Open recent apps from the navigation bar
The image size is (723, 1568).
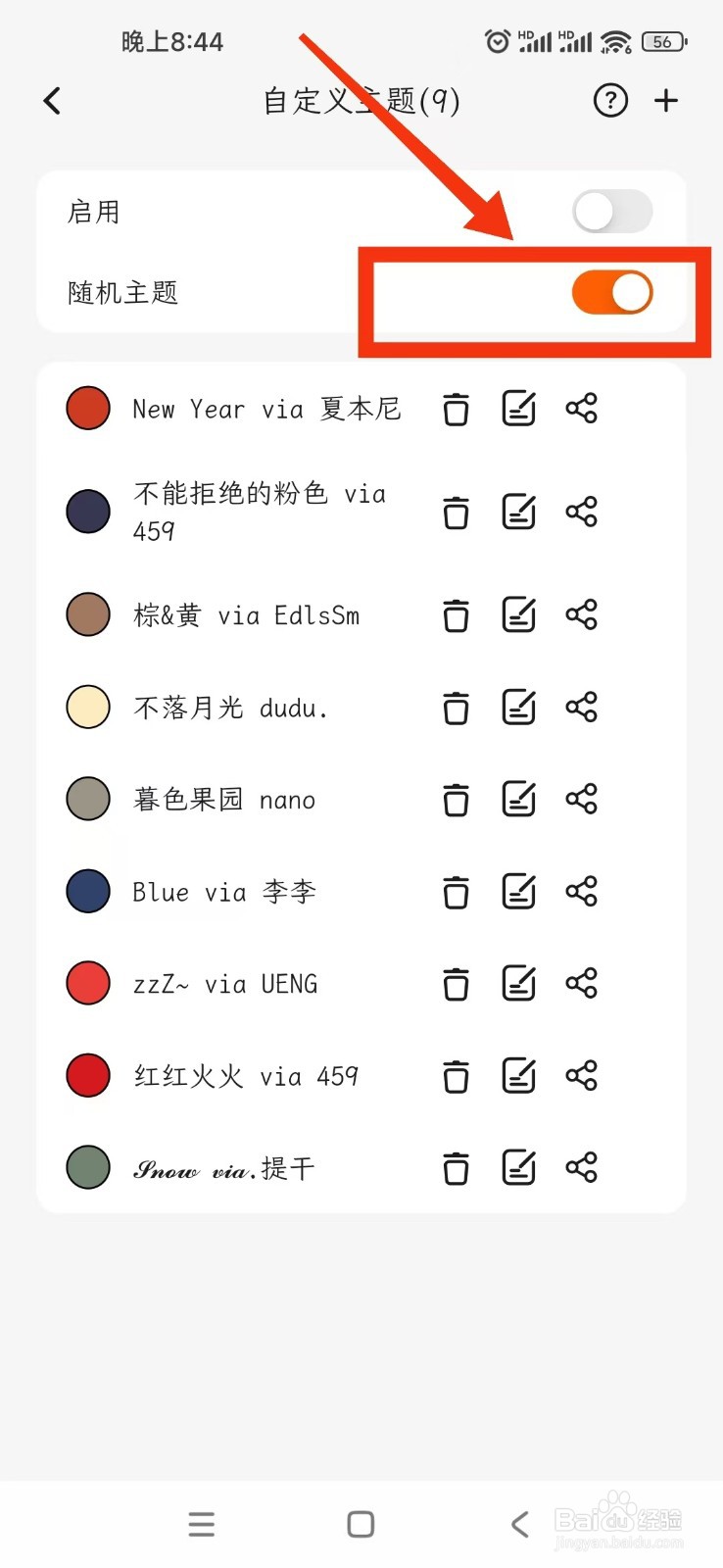[x=202, y=1524]
